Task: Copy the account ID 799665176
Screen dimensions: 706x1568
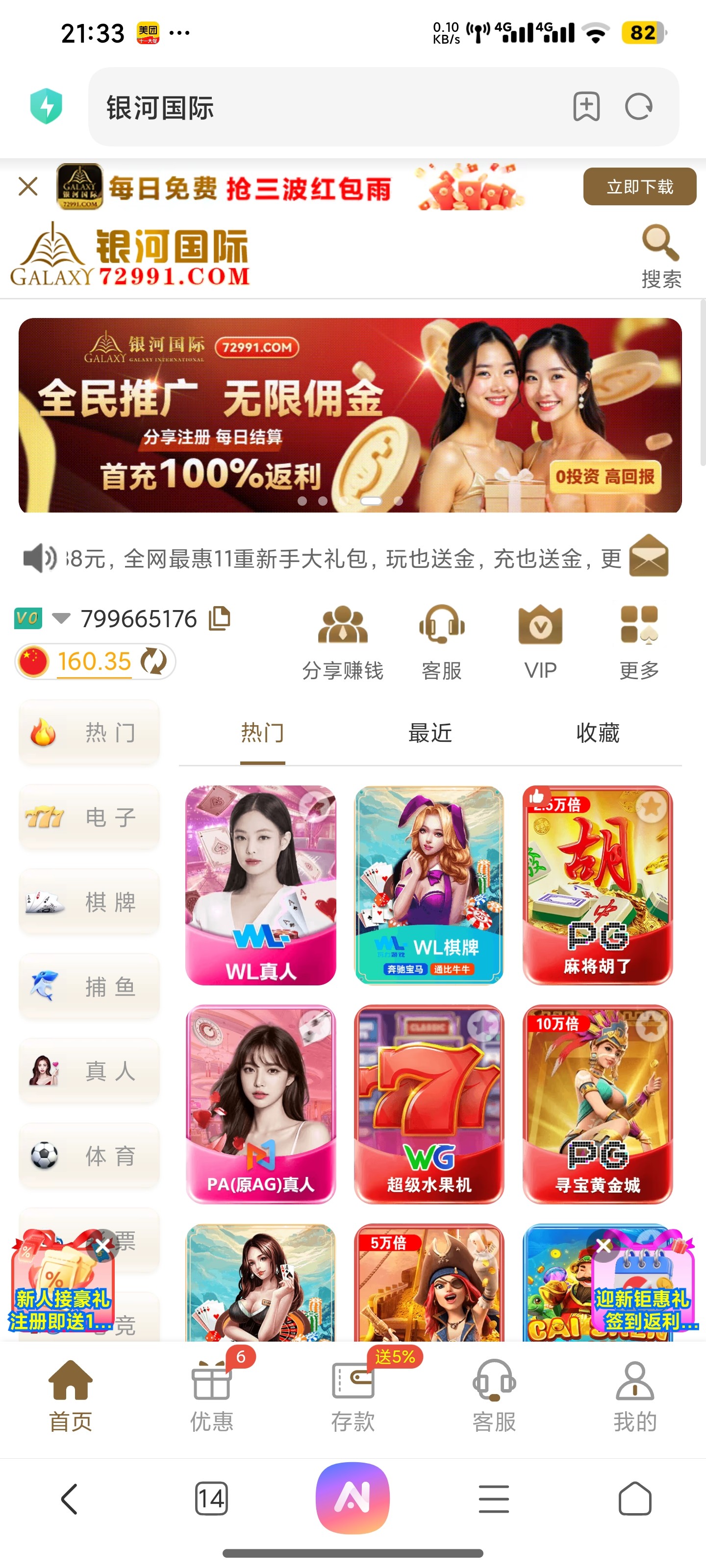Action: 219,618
